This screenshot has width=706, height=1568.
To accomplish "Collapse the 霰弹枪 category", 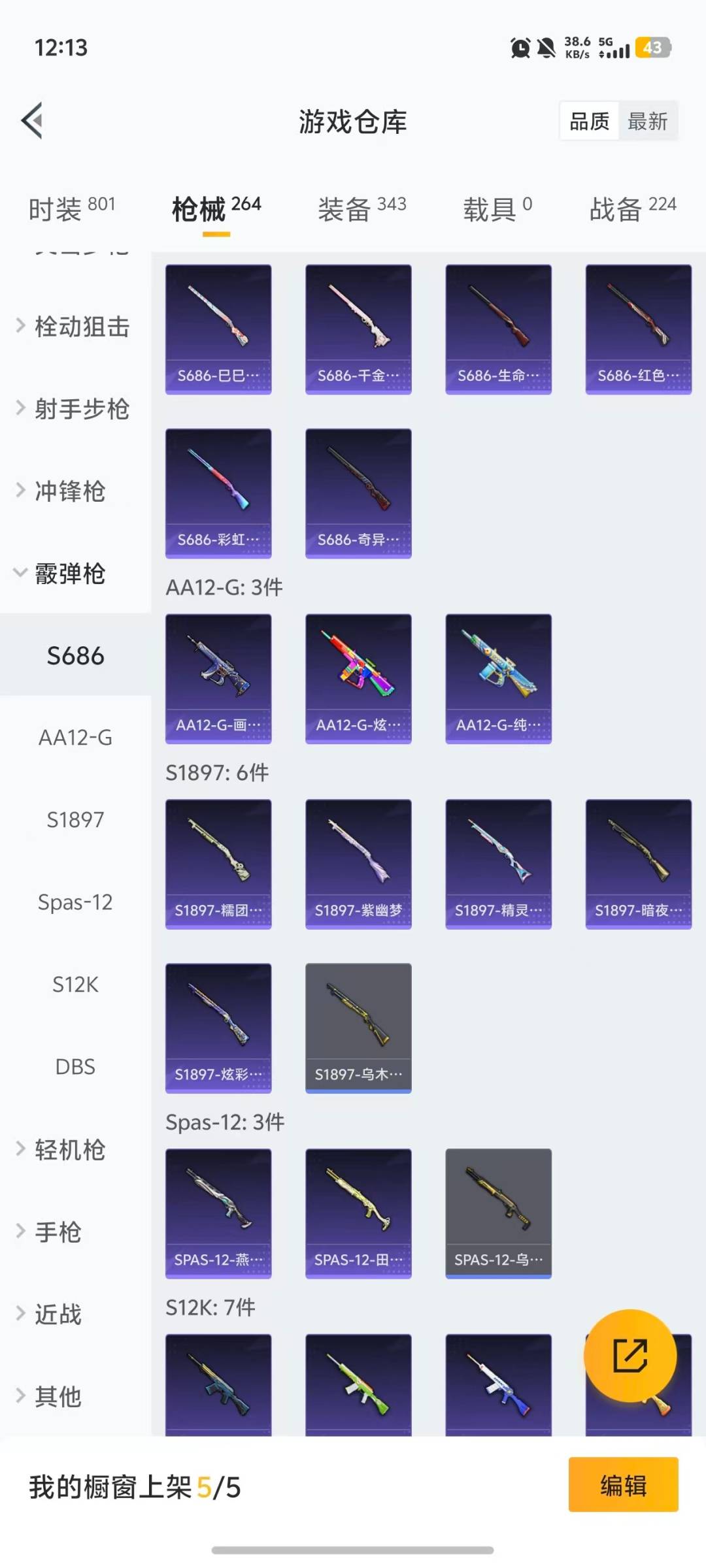I will pos(69,574).
